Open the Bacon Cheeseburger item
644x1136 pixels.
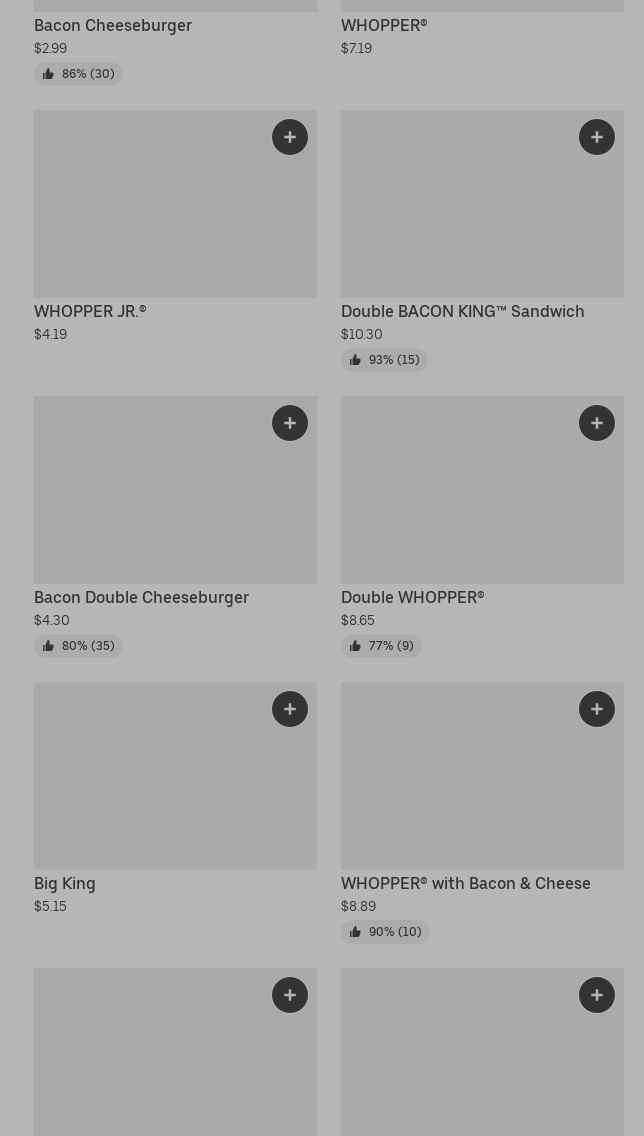[x=112, y=25]
